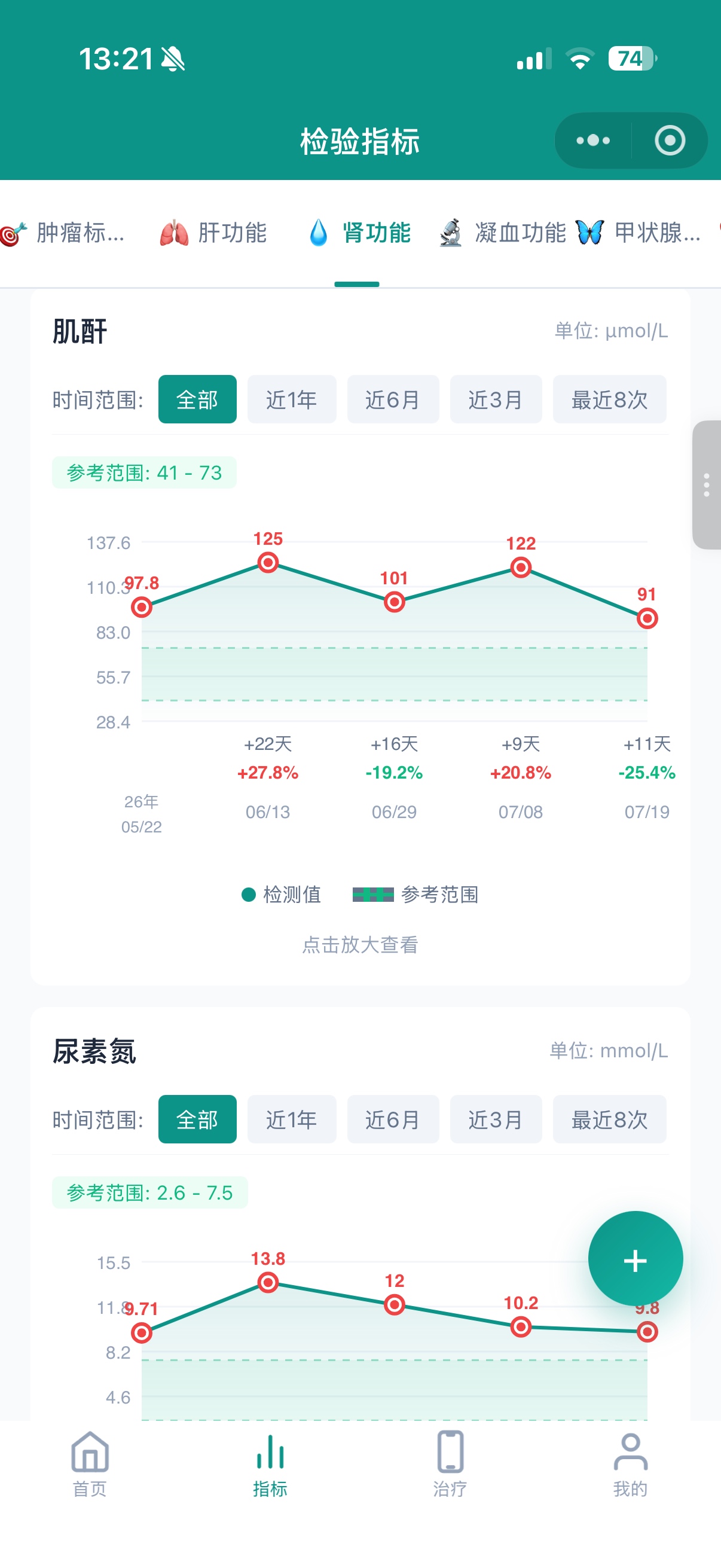Tap the 125 data point on 肌酐 chart

268,562
